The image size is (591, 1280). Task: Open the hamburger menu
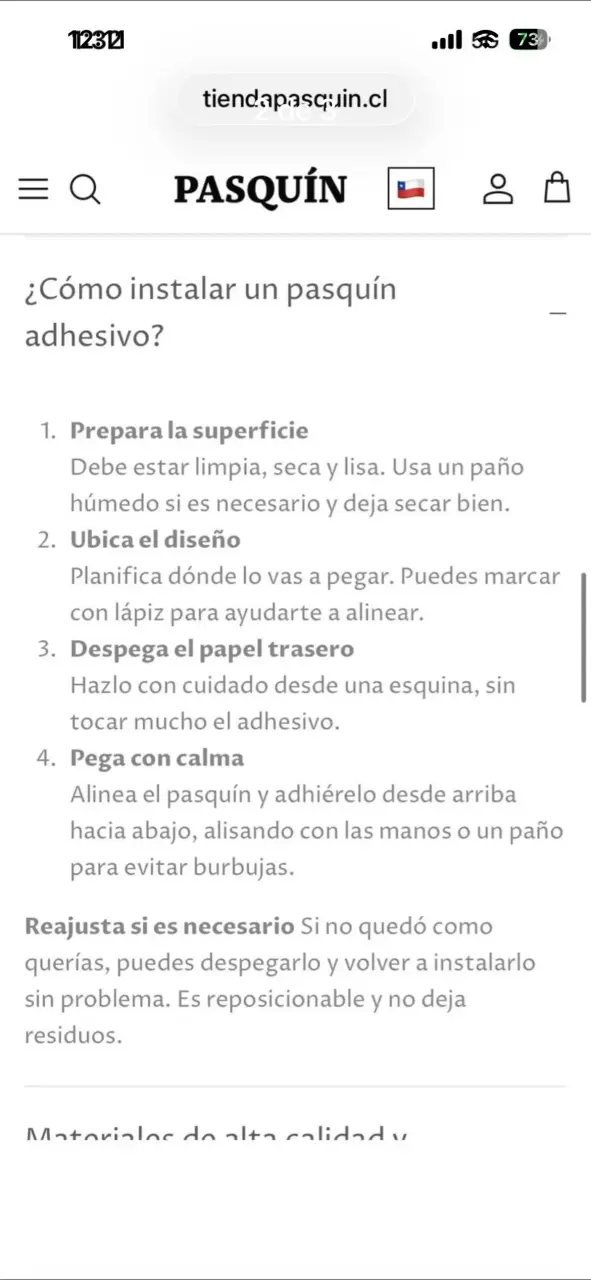33,189
